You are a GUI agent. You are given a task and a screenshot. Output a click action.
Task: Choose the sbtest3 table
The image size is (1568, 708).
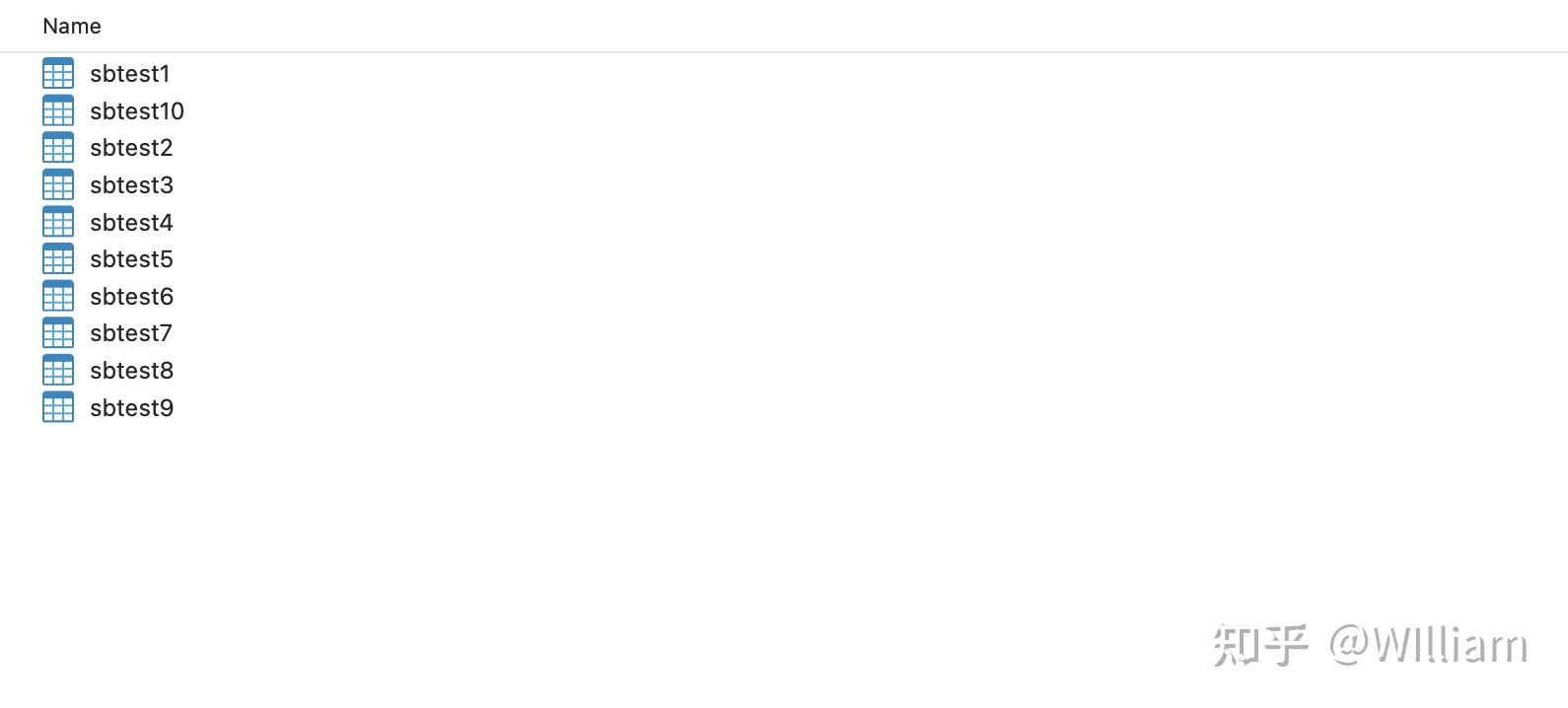130,185
